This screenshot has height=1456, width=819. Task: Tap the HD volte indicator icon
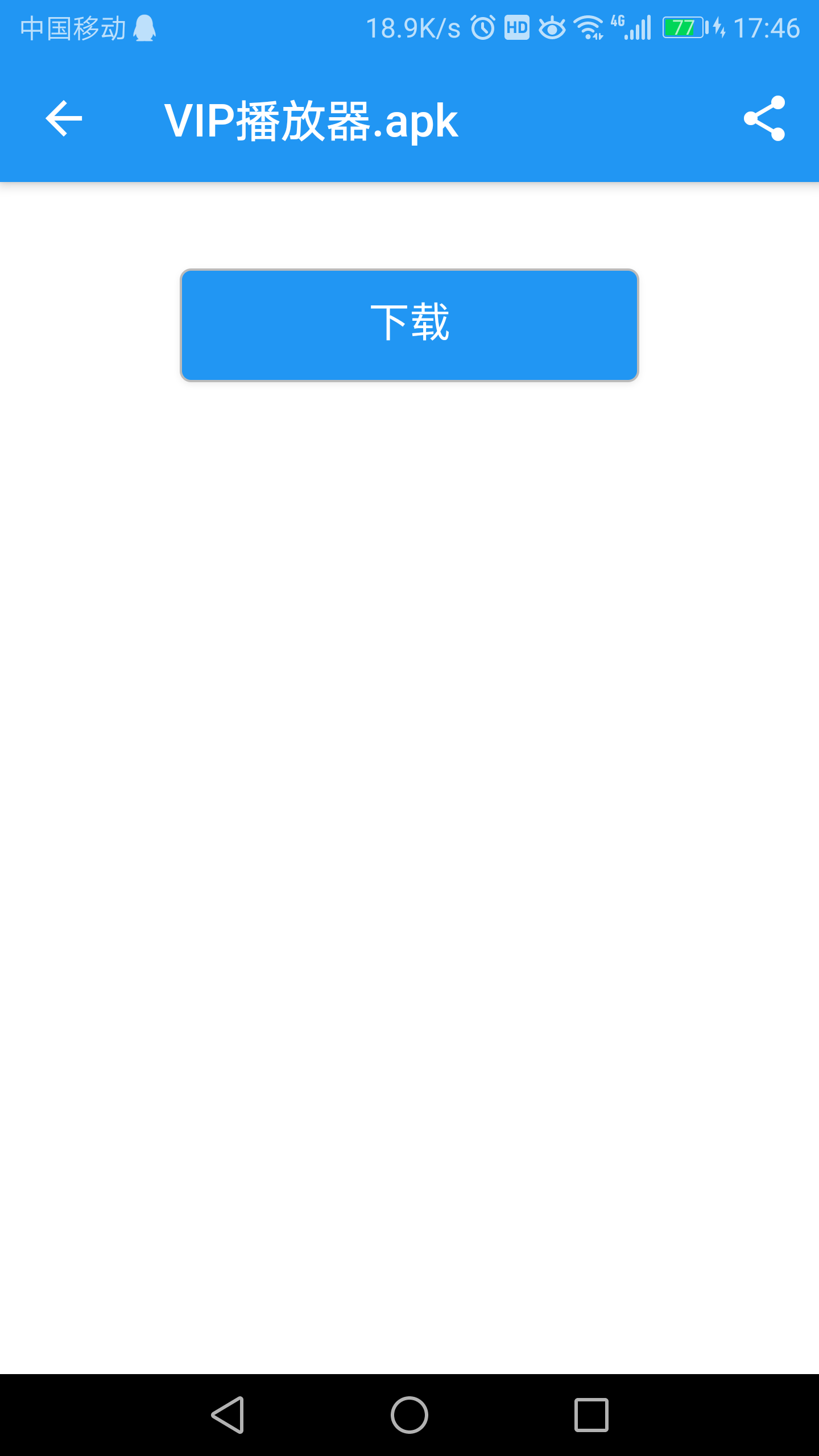(516, 27)
